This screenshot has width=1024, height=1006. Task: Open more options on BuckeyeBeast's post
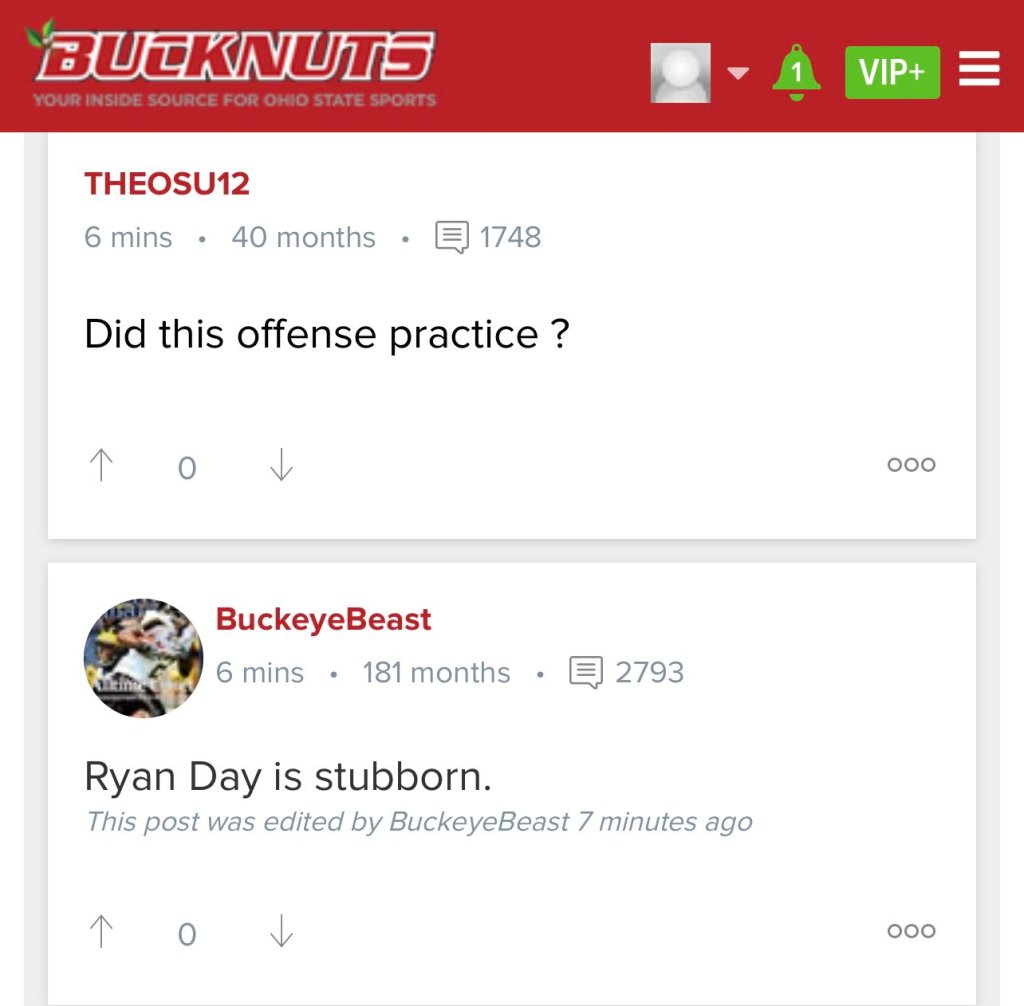[x=911, y=931]
